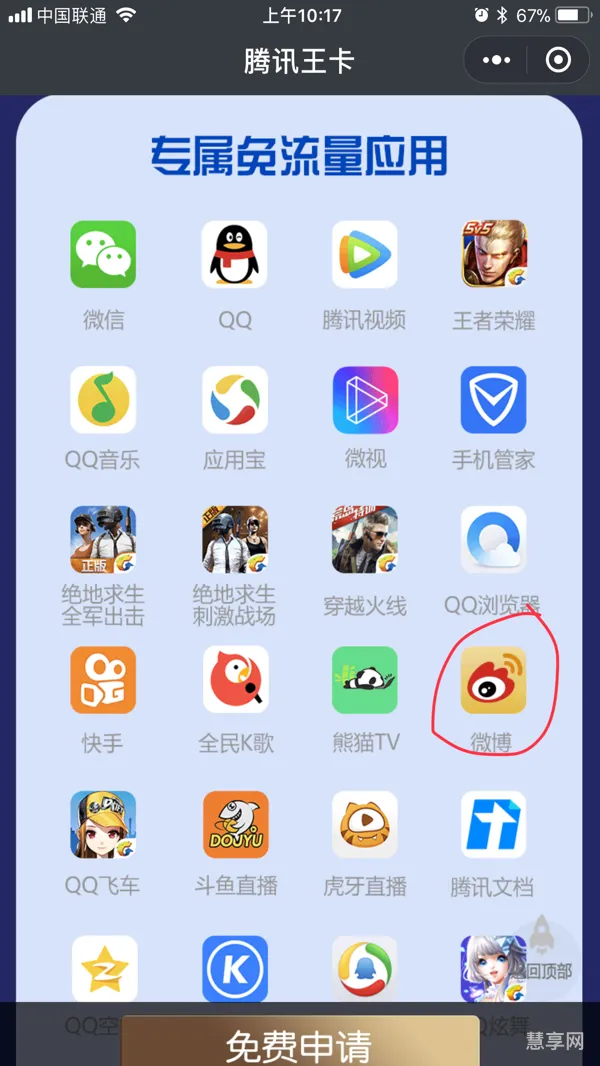Tap the 免费申请 button

coord(299,1045)
